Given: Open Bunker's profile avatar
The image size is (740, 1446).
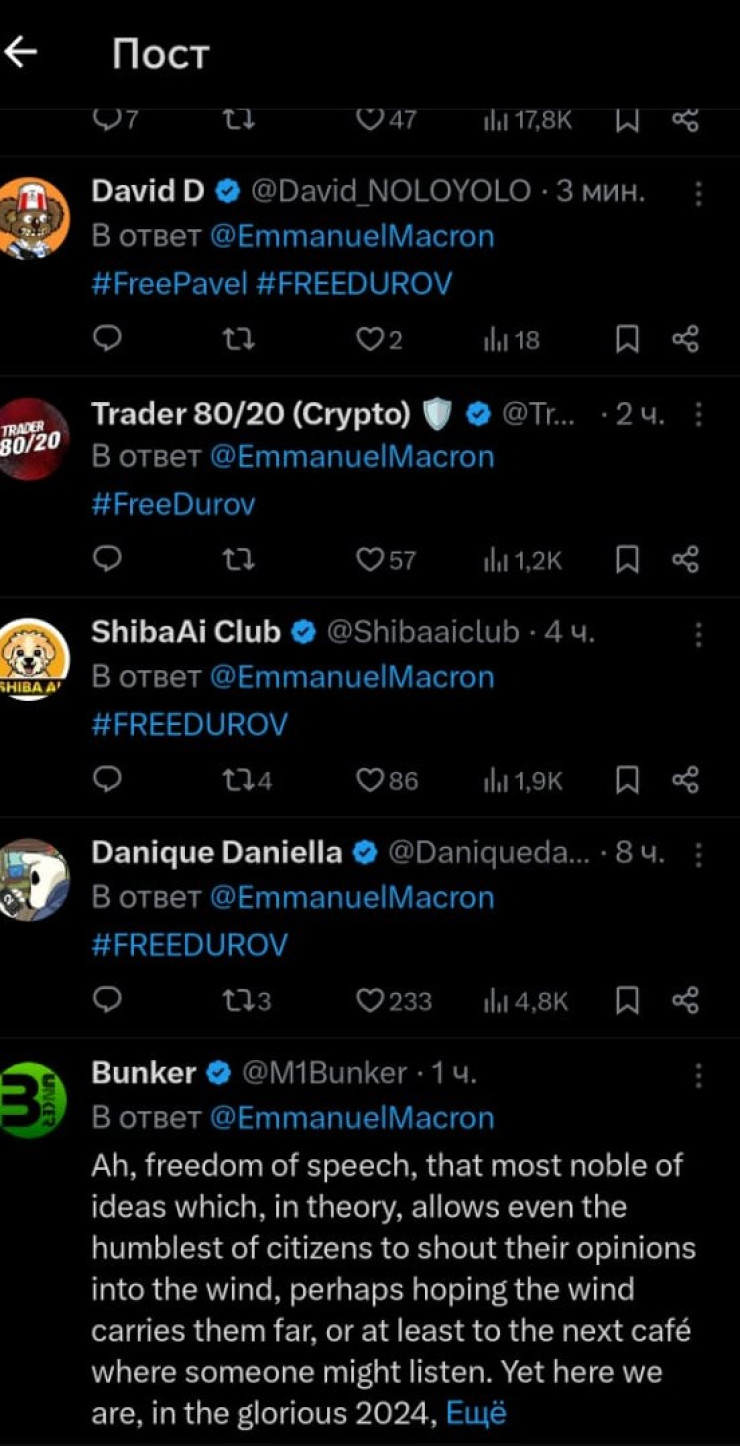Looking at the screenshot, I should pos(34,1099).
